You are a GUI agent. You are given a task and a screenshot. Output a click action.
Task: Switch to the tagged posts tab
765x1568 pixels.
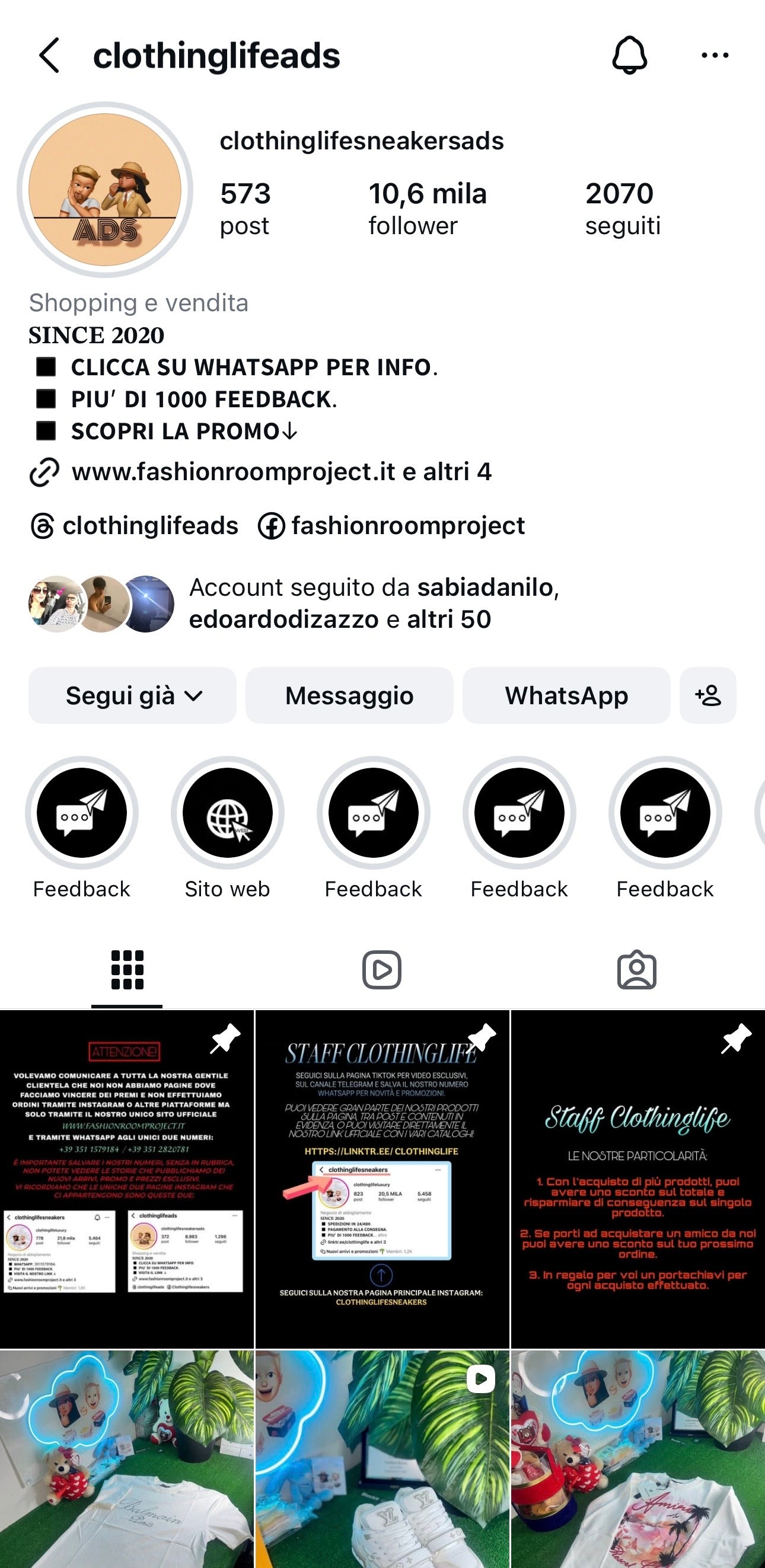pyautogui.click(x=636, y=970)
